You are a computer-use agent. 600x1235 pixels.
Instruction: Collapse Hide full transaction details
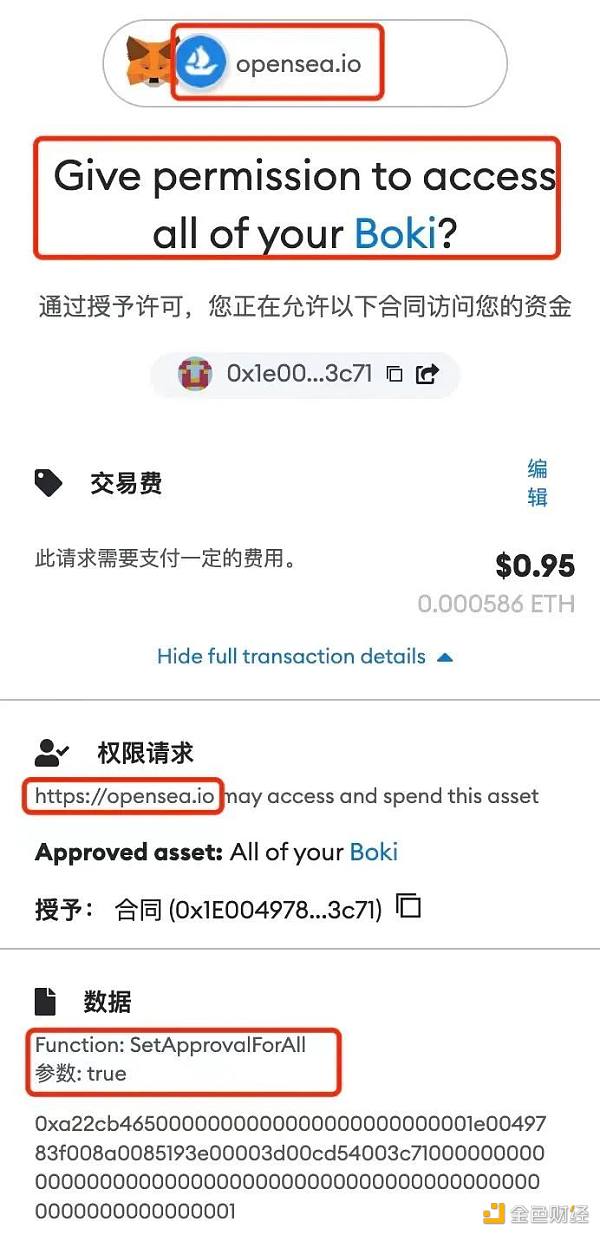click(305, 657)
